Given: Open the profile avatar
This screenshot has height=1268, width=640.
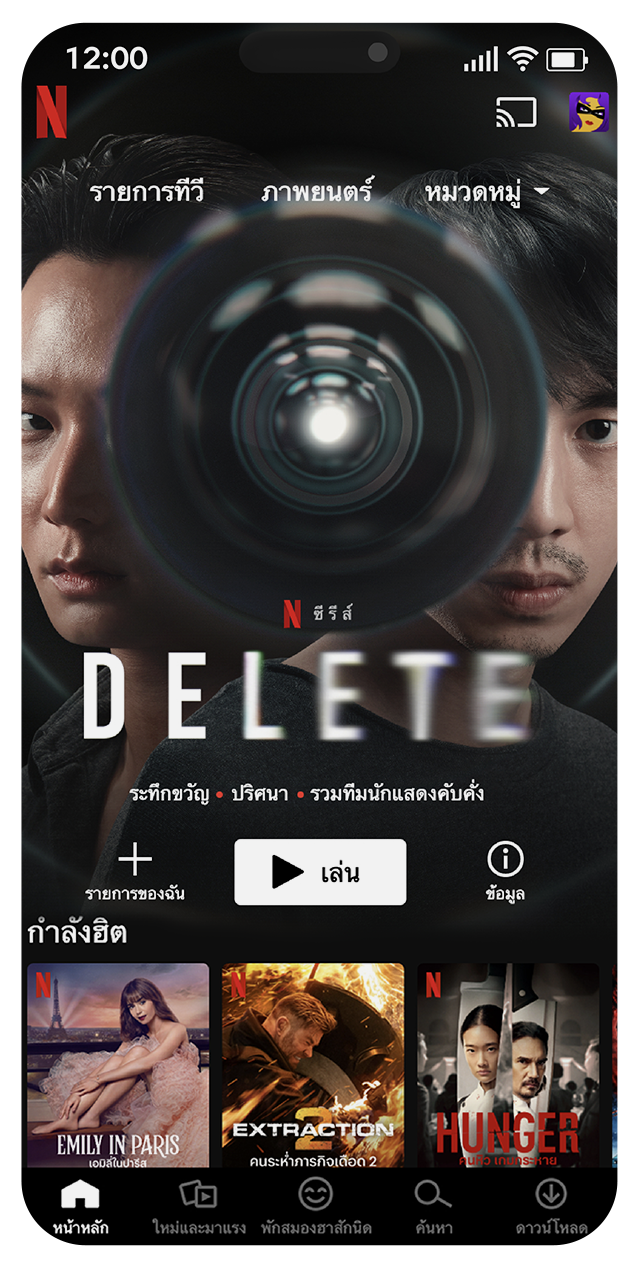Looking at the screenshot, I should click(x=589, y=112).
